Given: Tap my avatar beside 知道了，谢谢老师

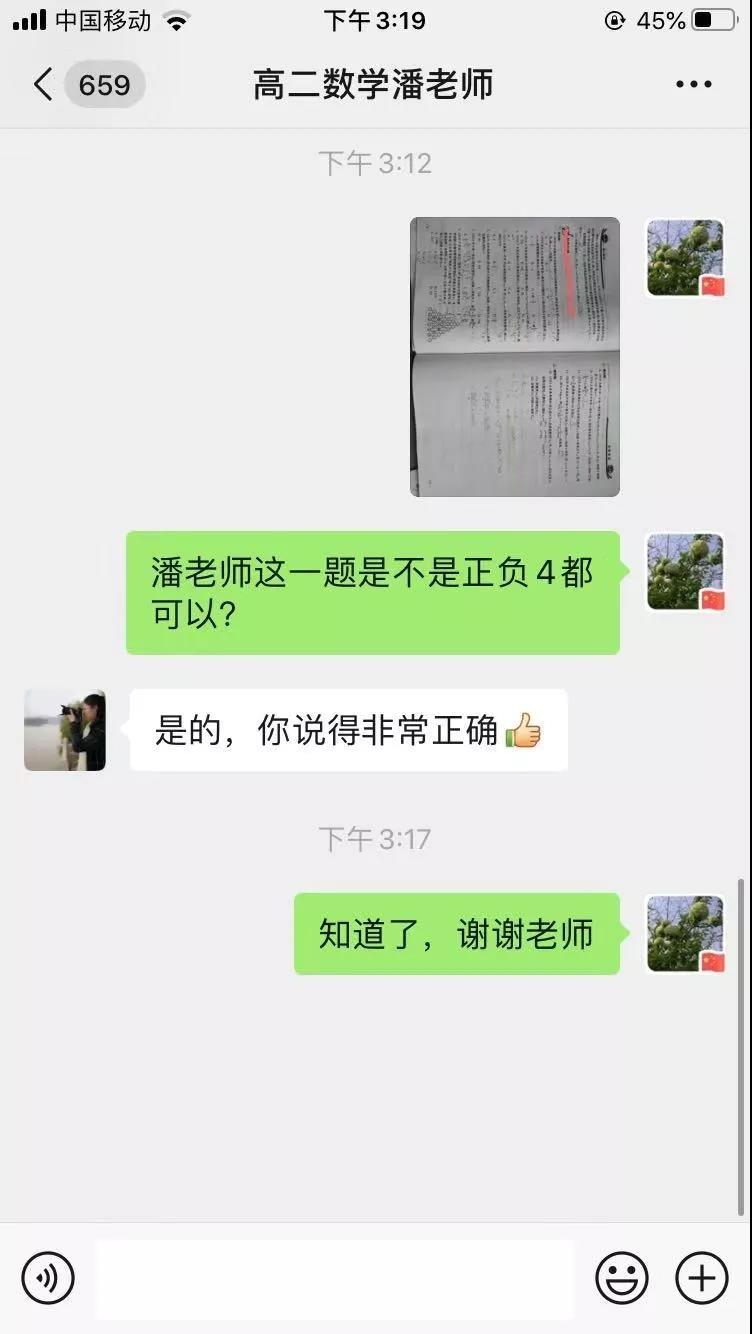Looking at the screenshot, I should click(x=685, y=934).
